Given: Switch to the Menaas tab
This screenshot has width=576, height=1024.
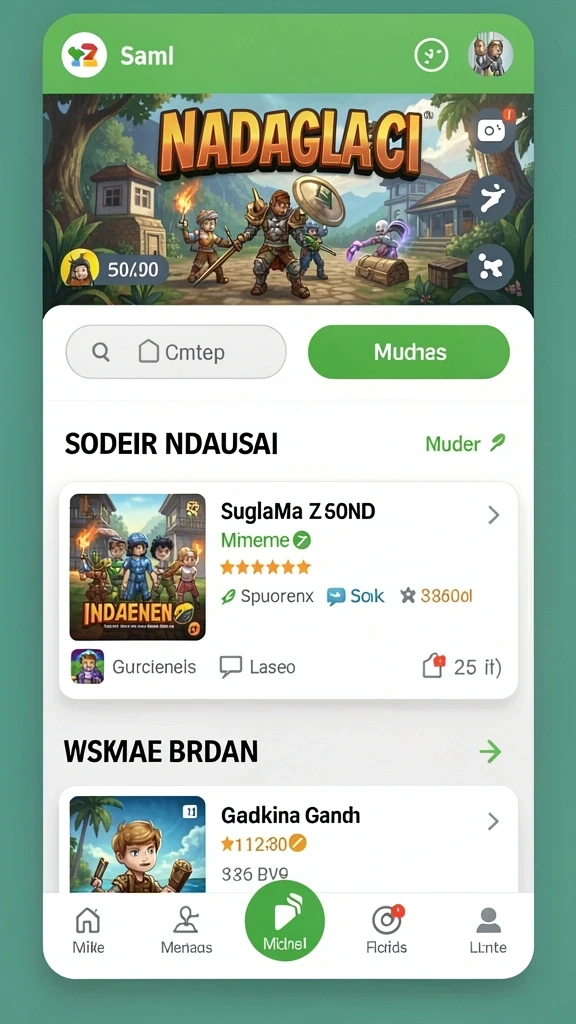Looking at the screenshot, I should pos(186,930).
